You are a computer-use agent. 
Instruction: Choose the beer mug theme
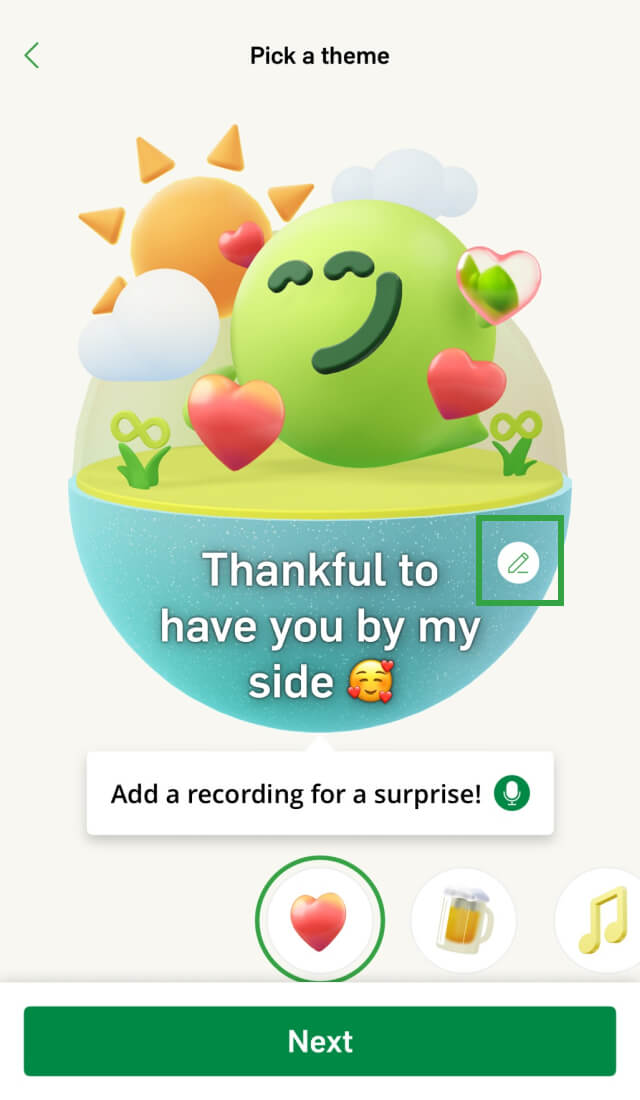[464, 920]
